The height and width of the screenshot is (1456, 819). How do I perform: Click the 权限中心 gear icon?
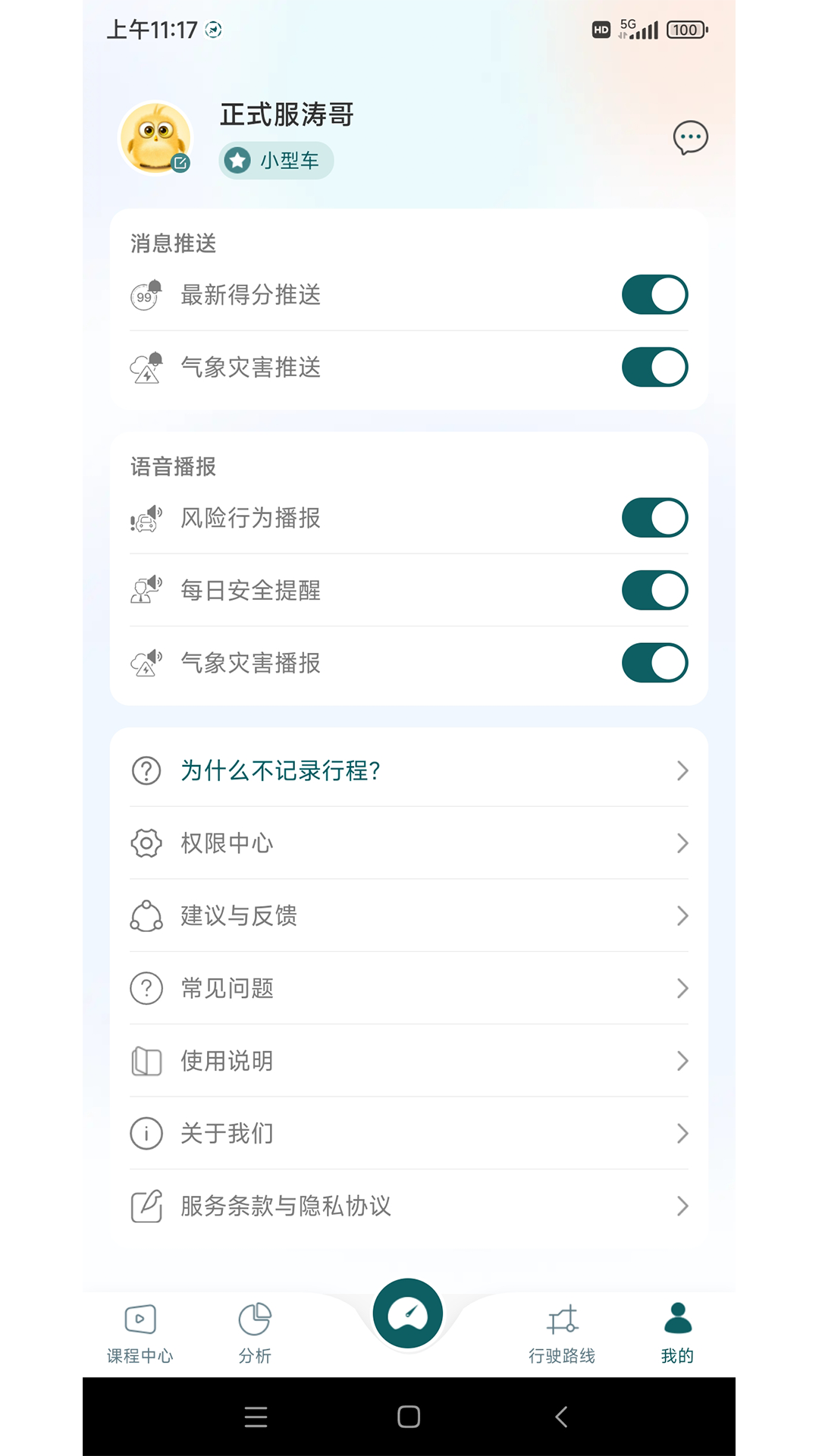(146, 843)
